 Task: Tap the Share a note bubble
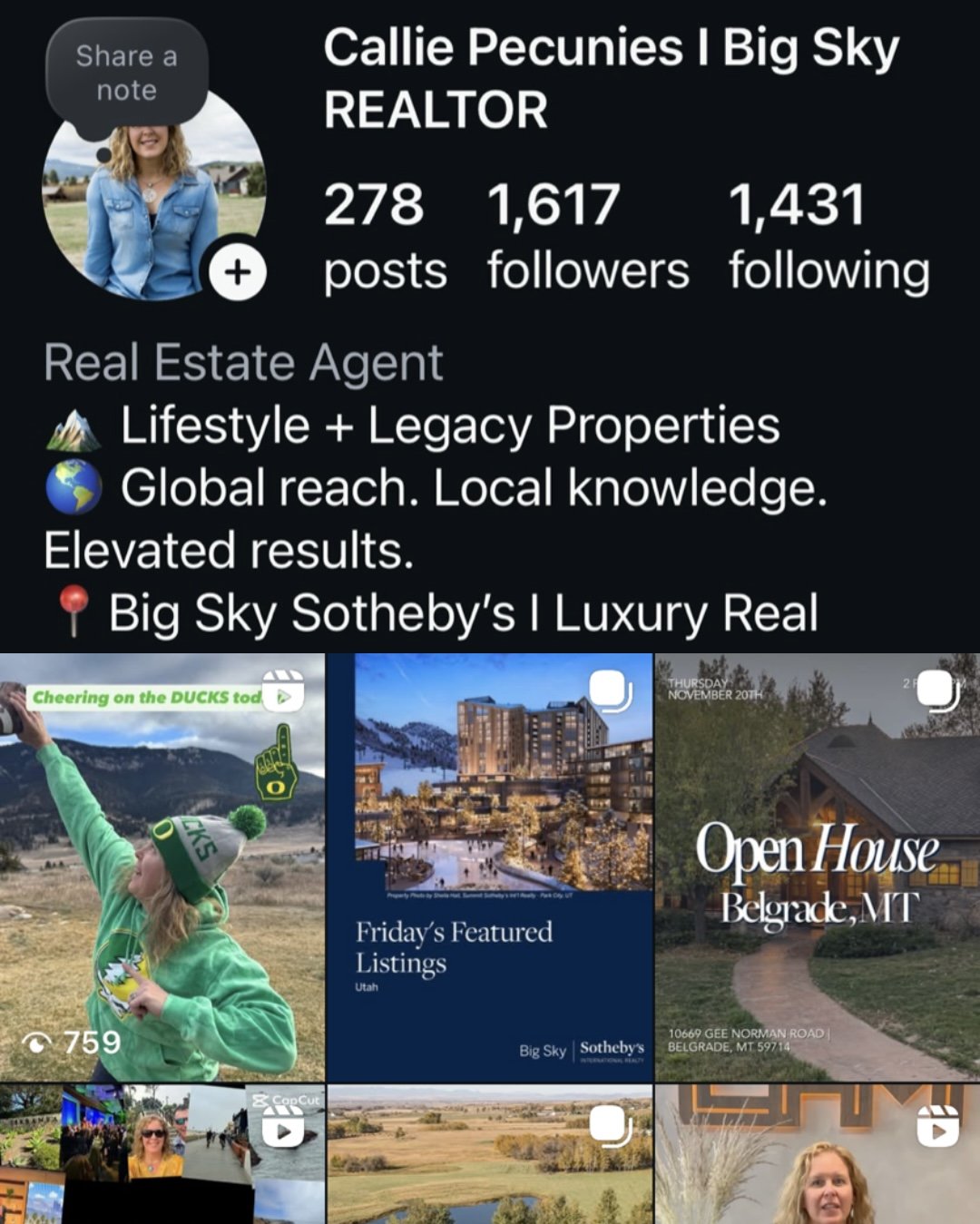[126, 73]
